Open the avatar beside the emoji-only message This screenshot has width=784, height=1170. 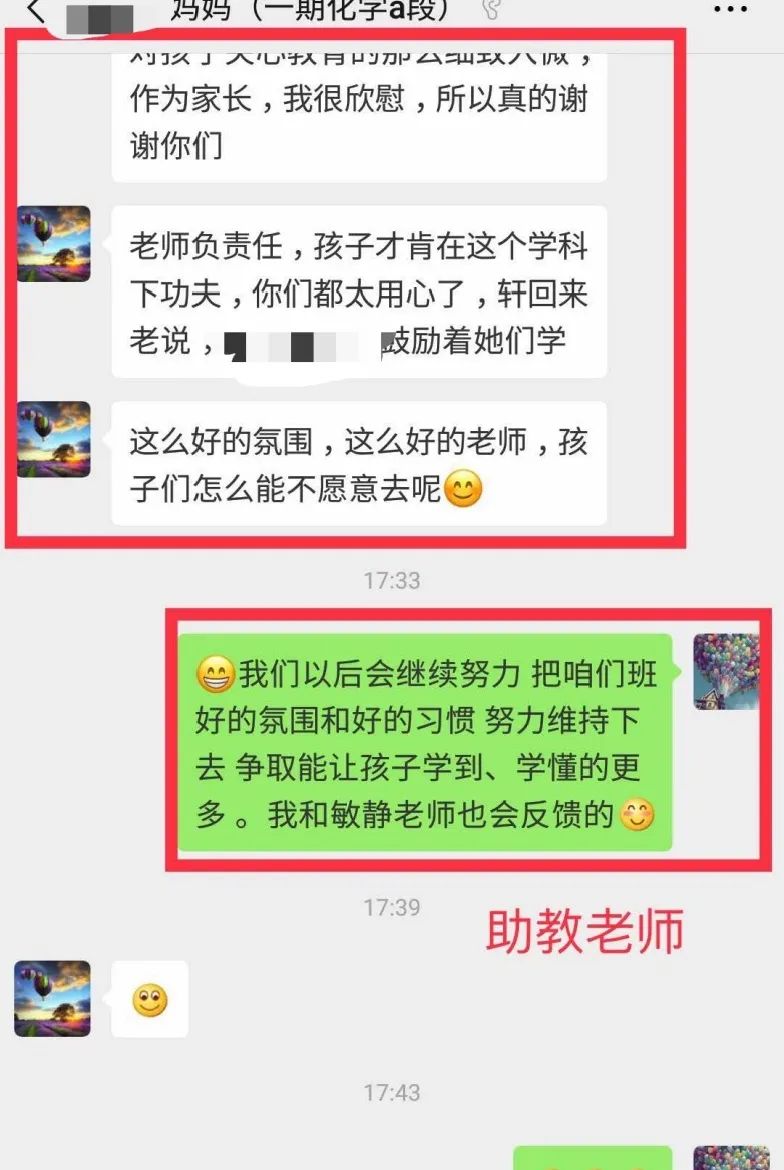(x=52, y=998)
